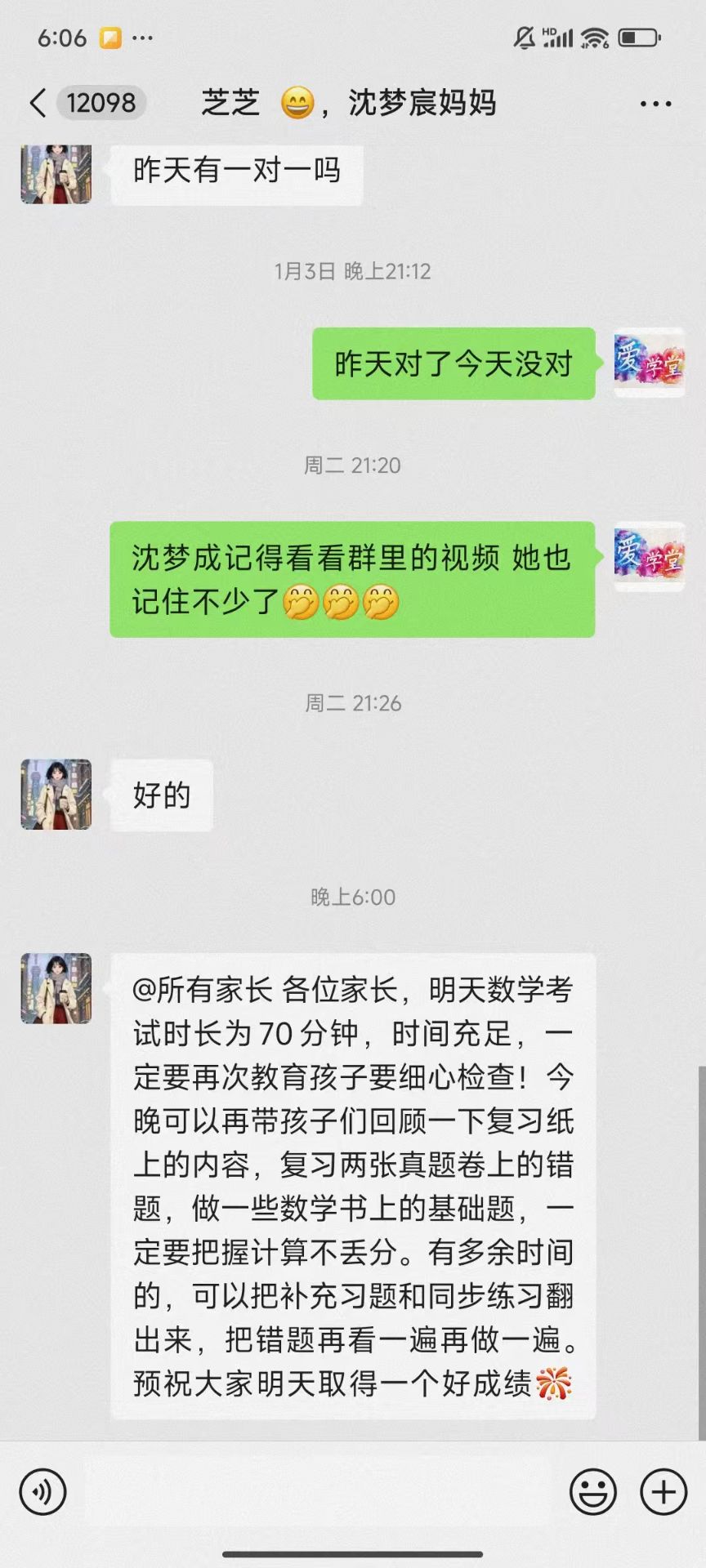The width and height of the screenshot is (706, 1568).
Task: Open the avatar beside '昨天对了今天没对'
Action: [x=649, y=363]
